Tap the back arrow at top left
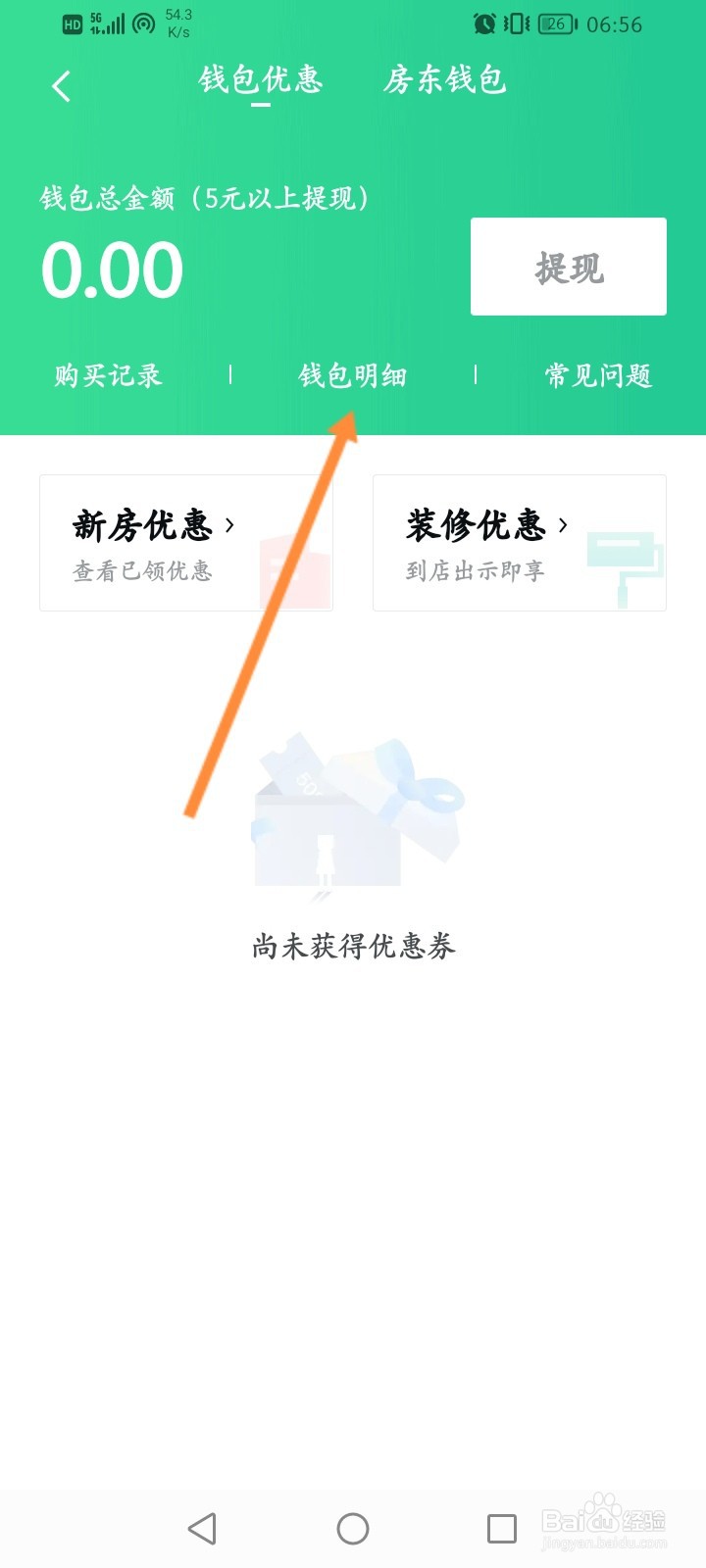The height and width of the screenshot is (1568, 706). tap(61, 86)
